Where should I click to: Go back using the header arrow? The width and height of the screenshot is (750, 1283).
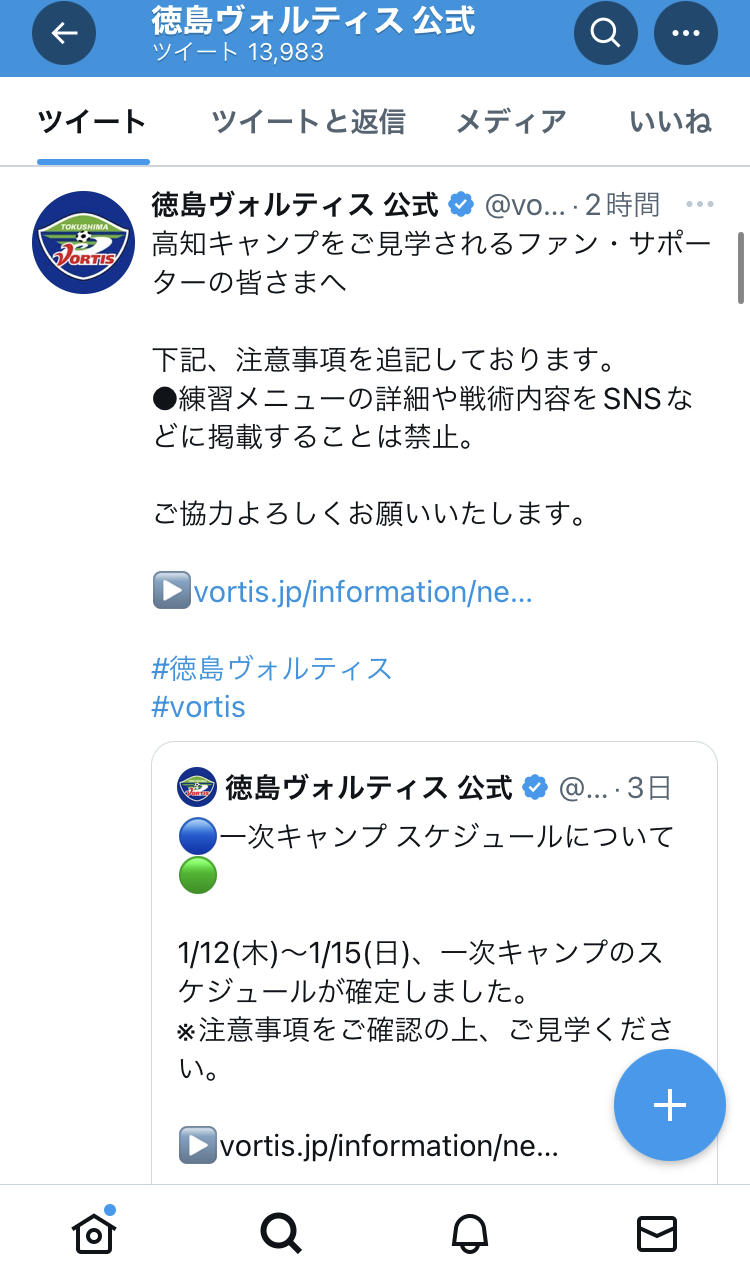[x=64, y=33]
